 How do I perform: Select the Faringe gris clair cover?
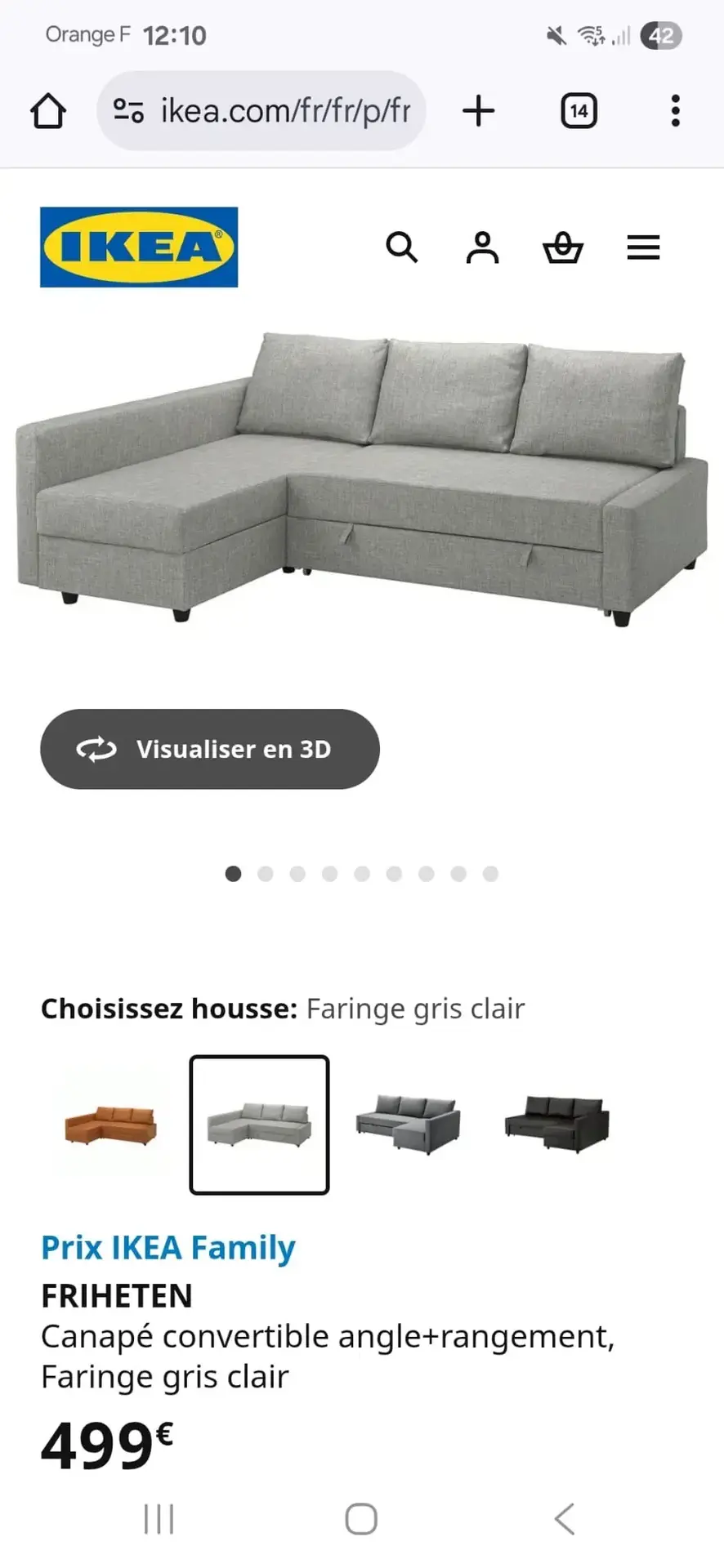260,1125
